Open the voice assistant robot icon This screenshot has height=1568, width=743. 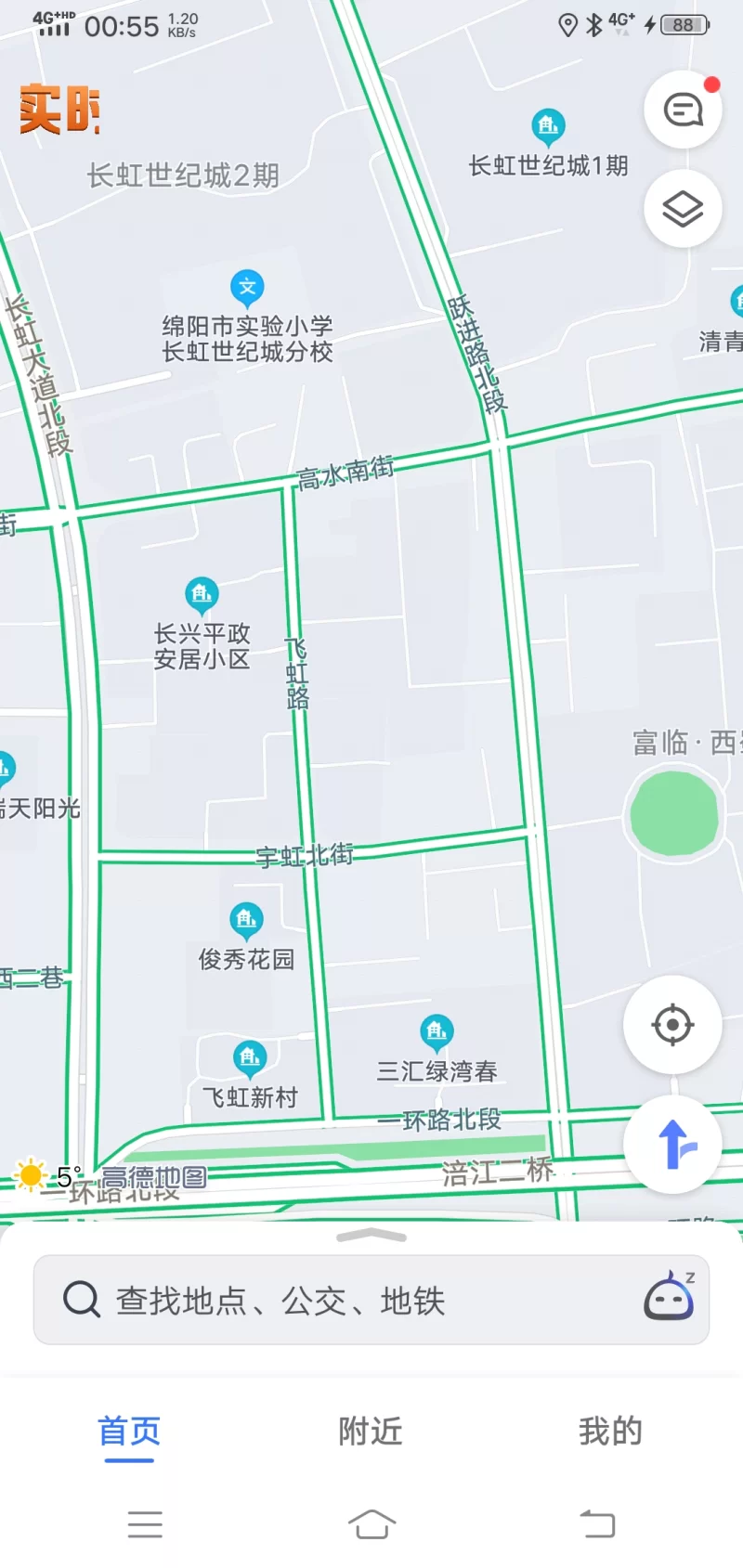pyautogui.click(x=670, y=1297)
